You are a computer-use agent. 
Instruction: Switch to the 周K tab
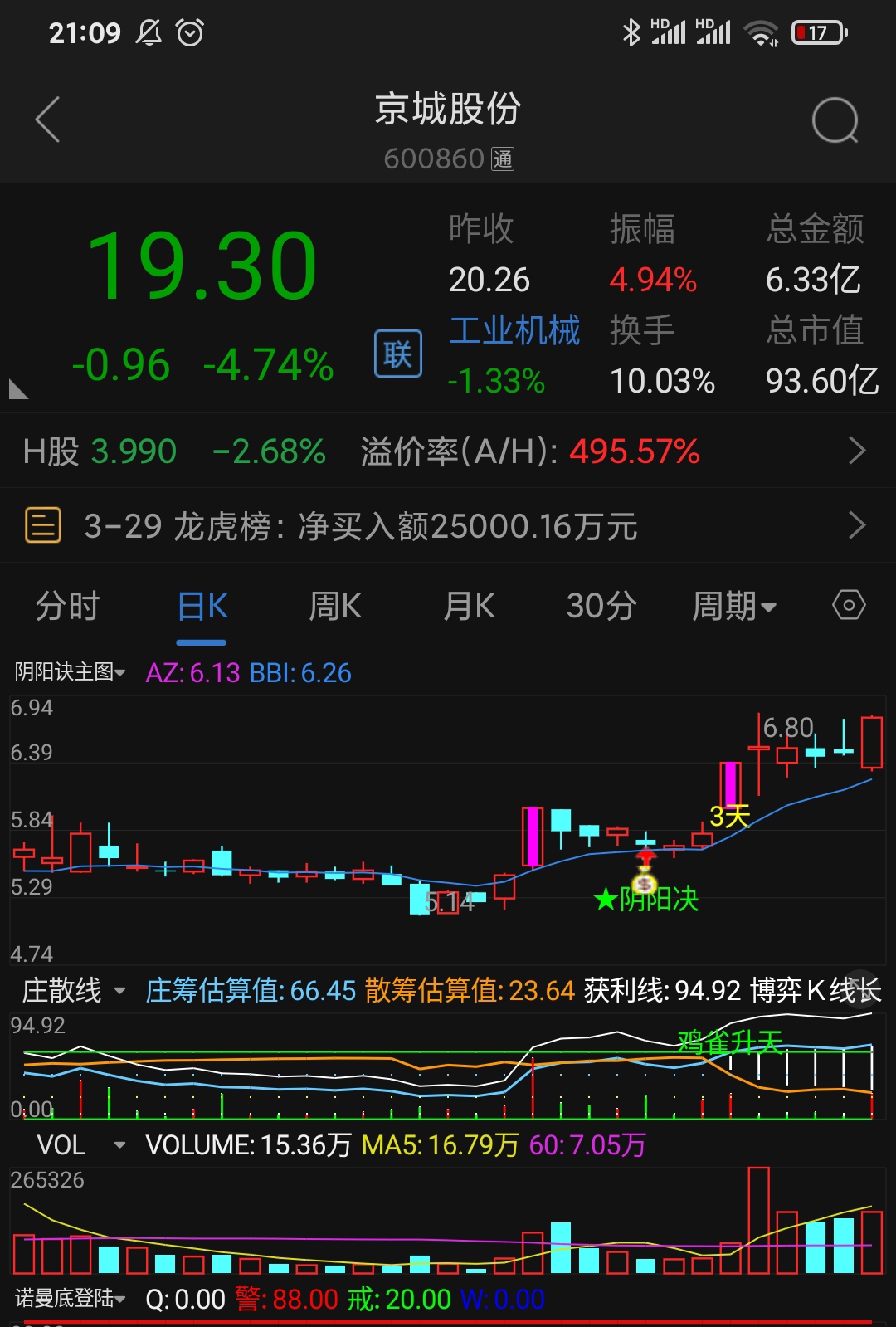(x=334, y=607)
